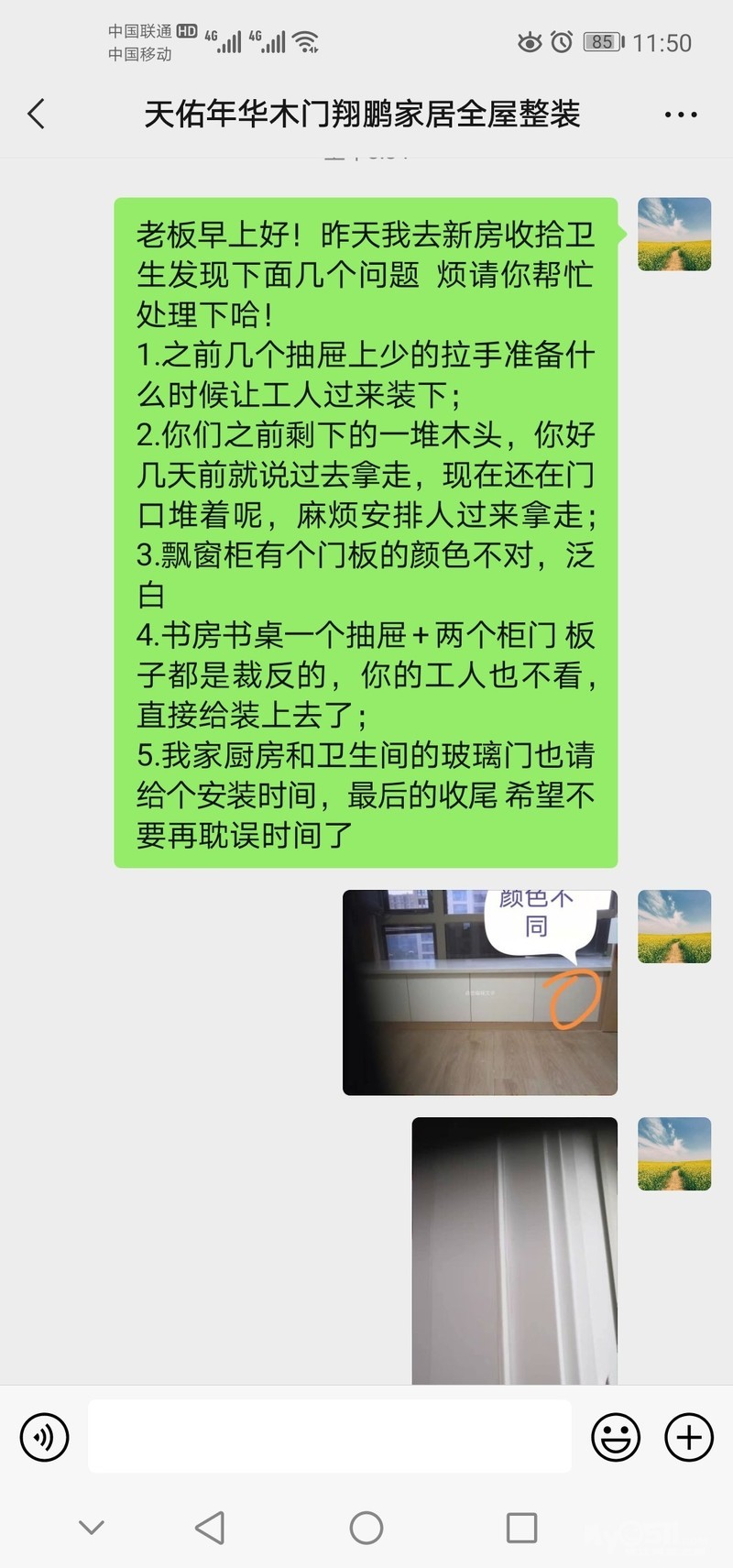Open the window cabinet photo with orange circle
This screenshot has width=733, height=1568.
pos(480,992)
